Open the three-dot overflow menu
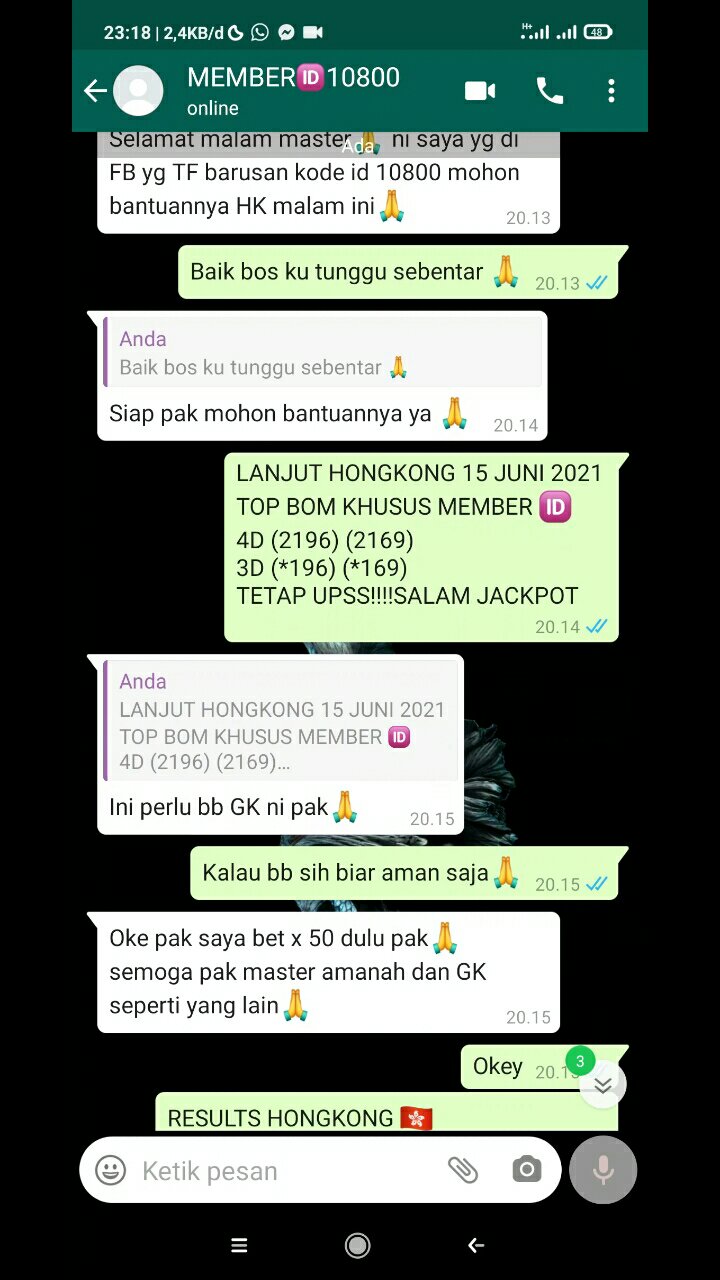 [611, 92]
